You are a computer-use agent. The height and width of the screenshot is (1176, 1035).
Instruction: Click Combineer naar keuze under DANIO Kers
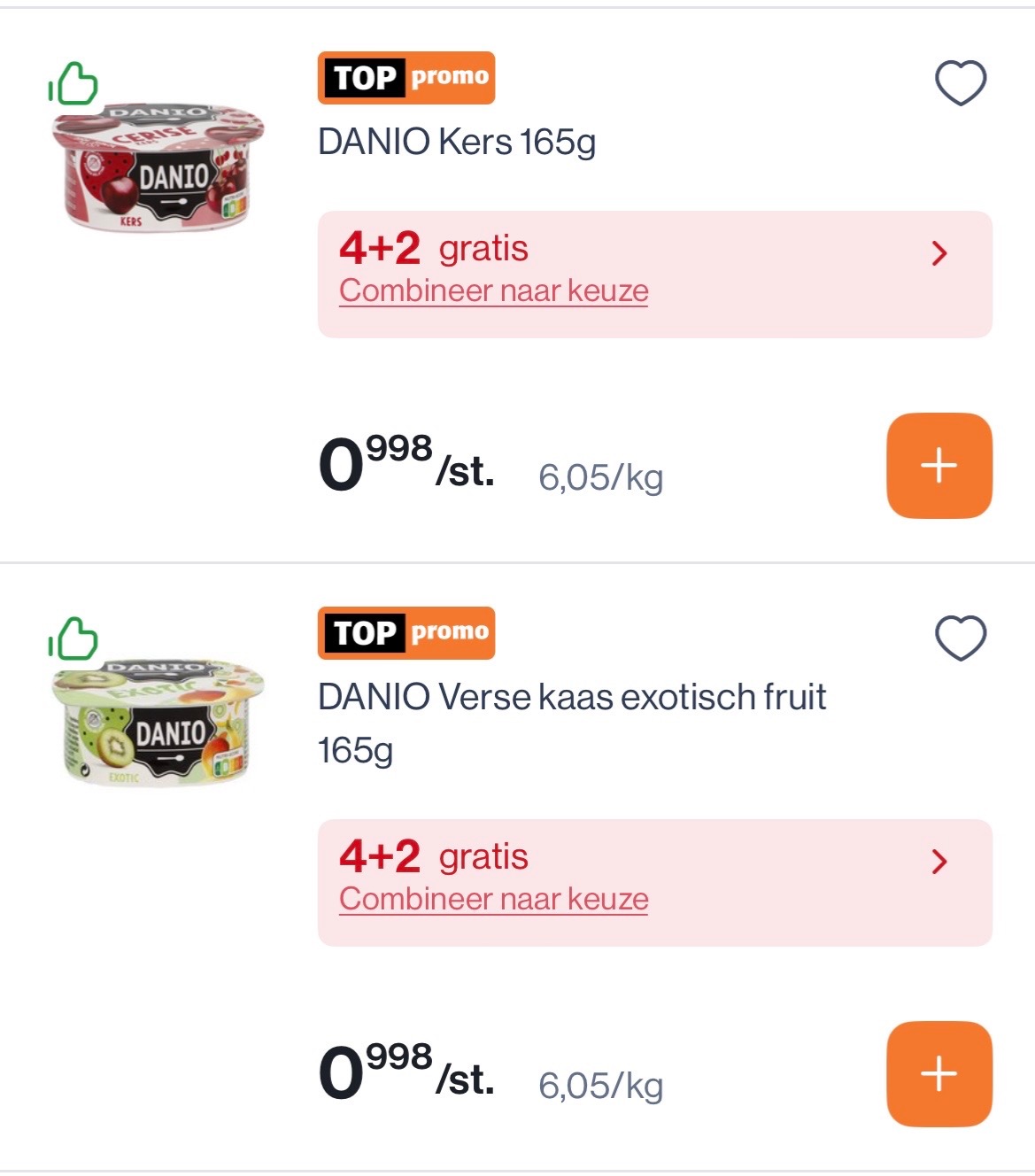point(493,290)
